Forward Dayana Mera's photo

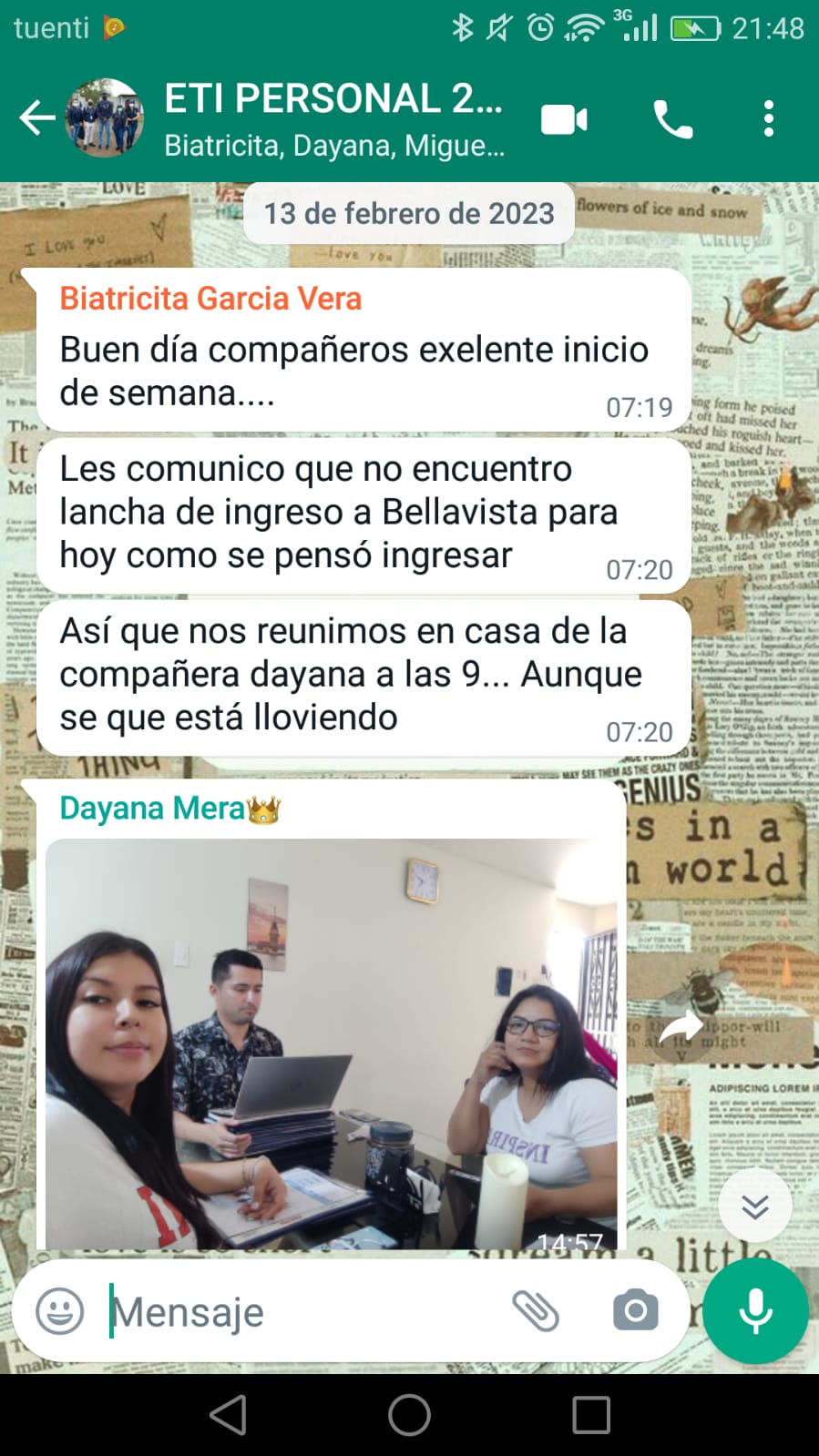pos(680,1028)
